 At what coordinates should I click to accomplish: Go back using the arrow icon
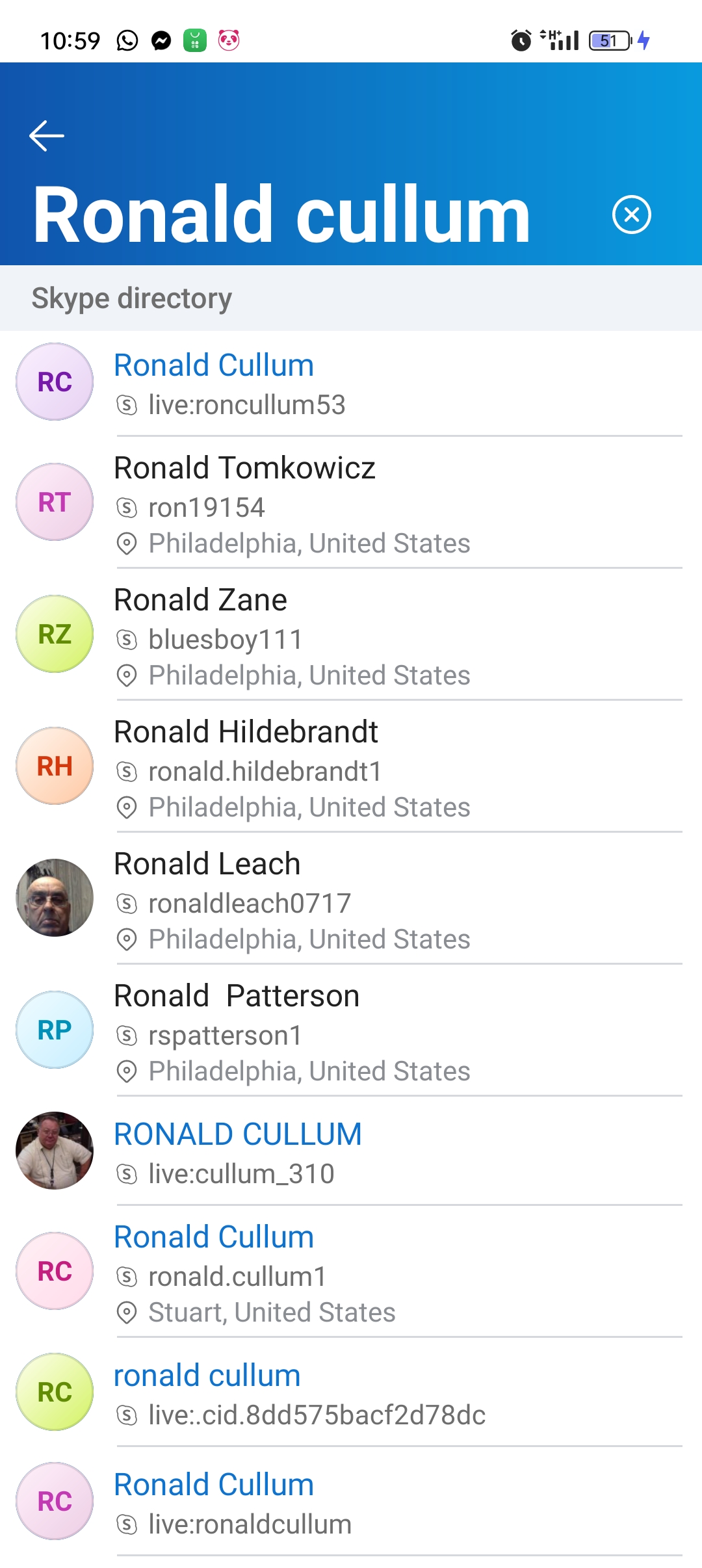[47, 136]
